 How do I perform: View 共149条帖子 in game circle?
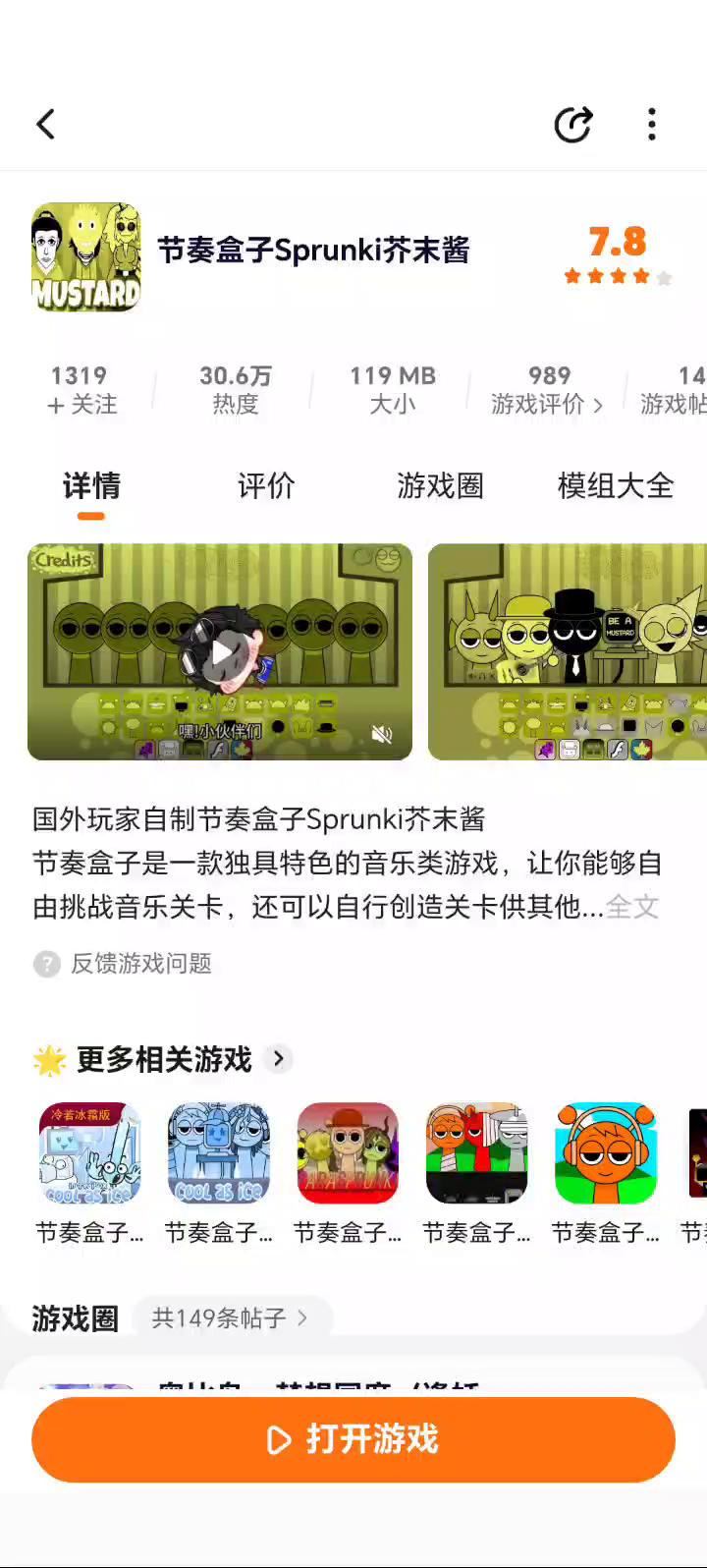click(230, 1317)
